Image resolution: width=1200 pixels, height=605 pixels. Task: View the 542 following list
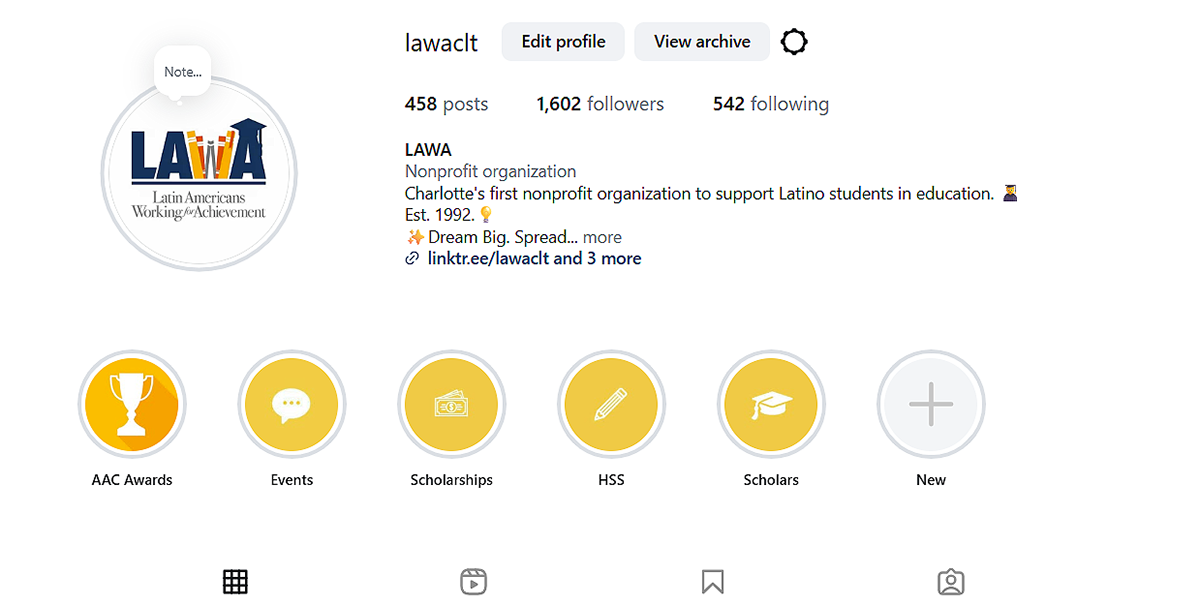point(771,104)
